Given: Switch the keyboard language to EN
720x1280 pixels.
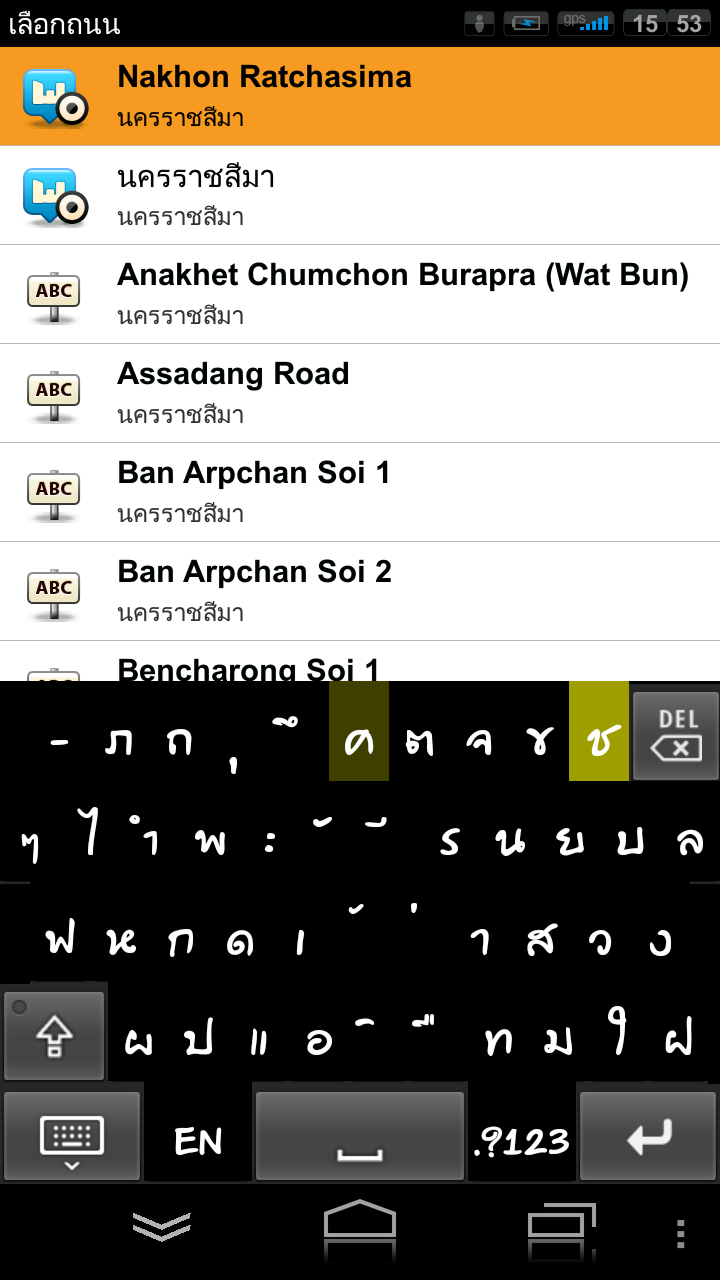Looking at the screenshot, I should (x=198, y=1140).
